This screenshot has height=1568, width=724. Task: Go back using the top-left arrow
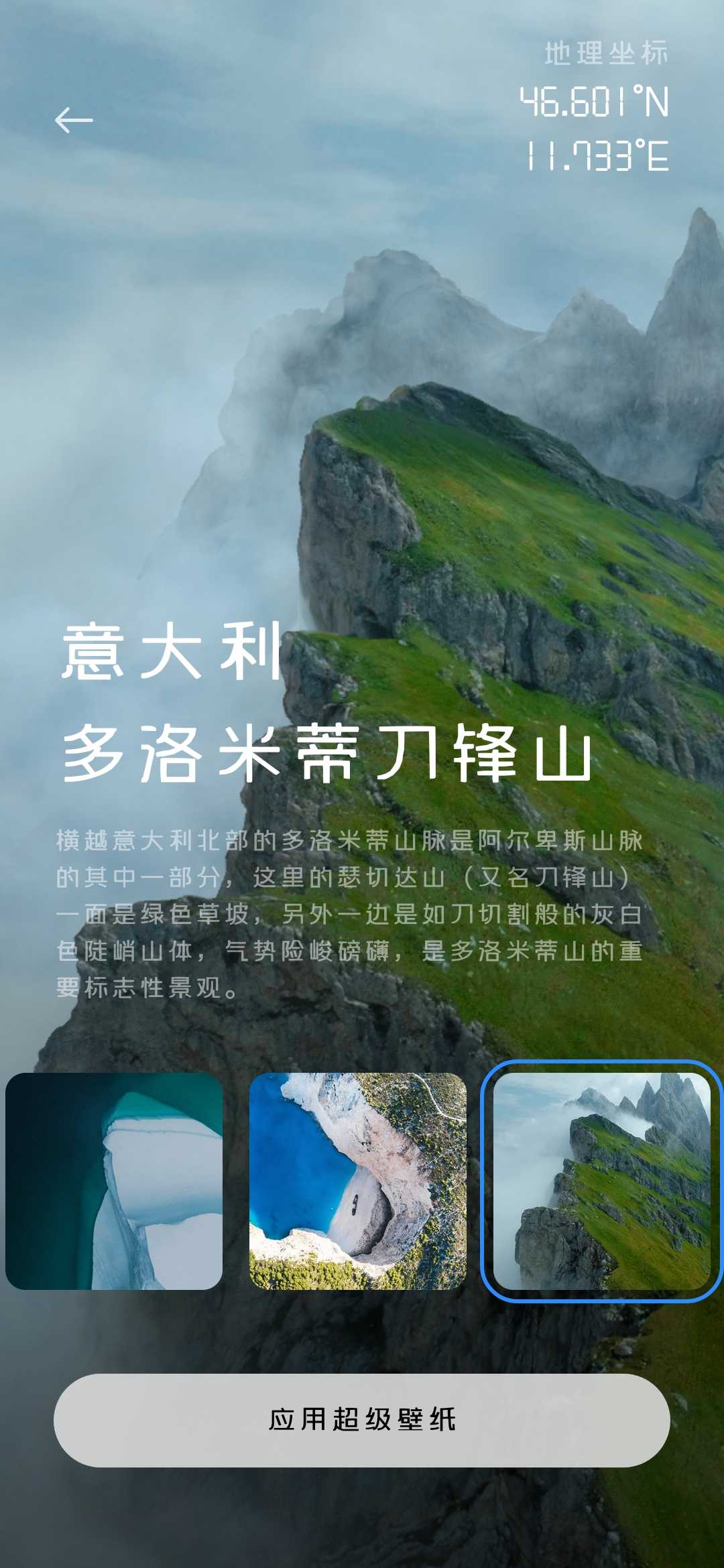pyautogui.click(x=74, y=121)
